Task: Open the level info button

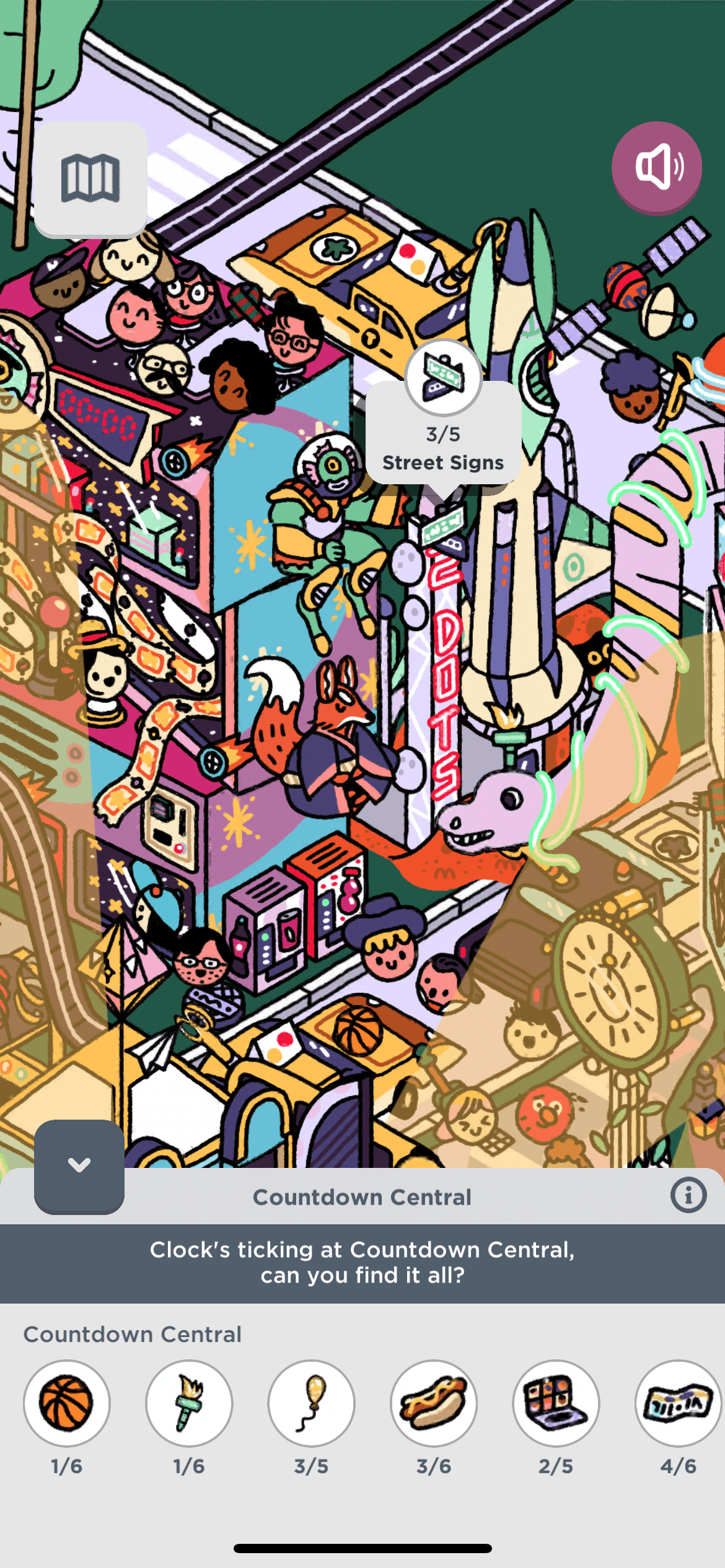Action: [x=688, y=1195]
